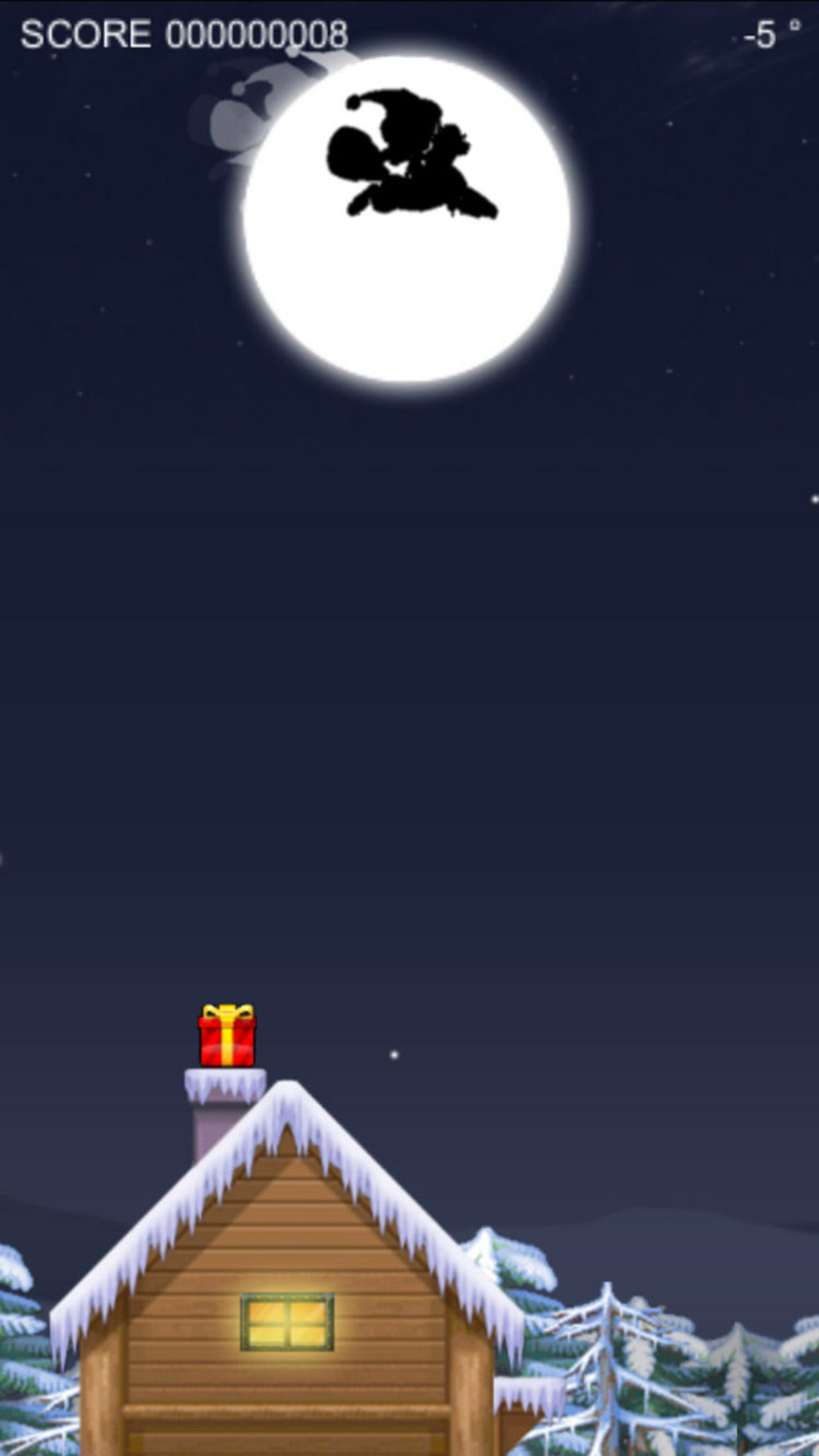Tap the dark night sky in the middle

pos(409,725)
